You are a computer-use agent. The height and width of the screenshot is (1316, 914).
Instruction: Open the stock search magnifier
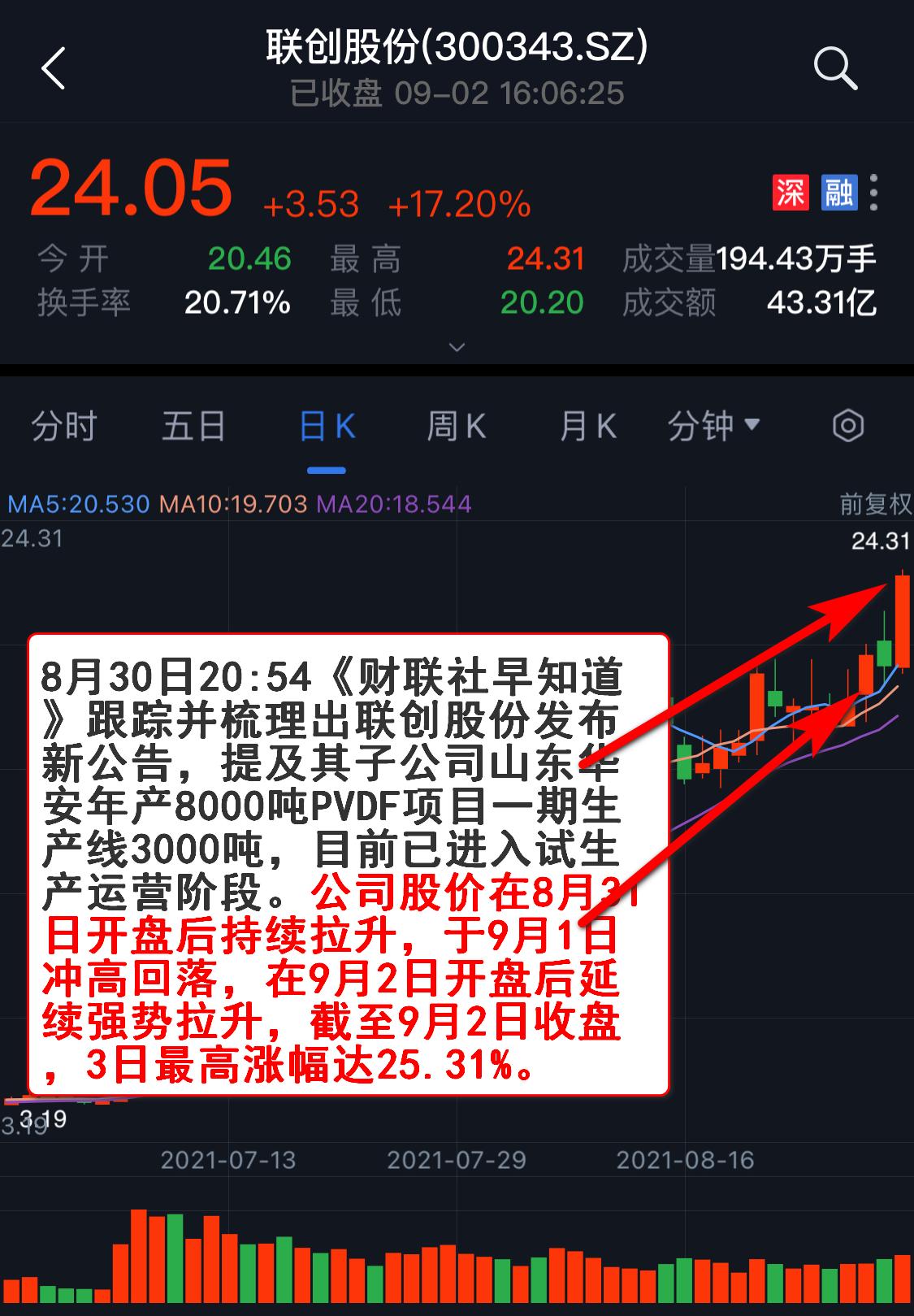pos(835,68)
